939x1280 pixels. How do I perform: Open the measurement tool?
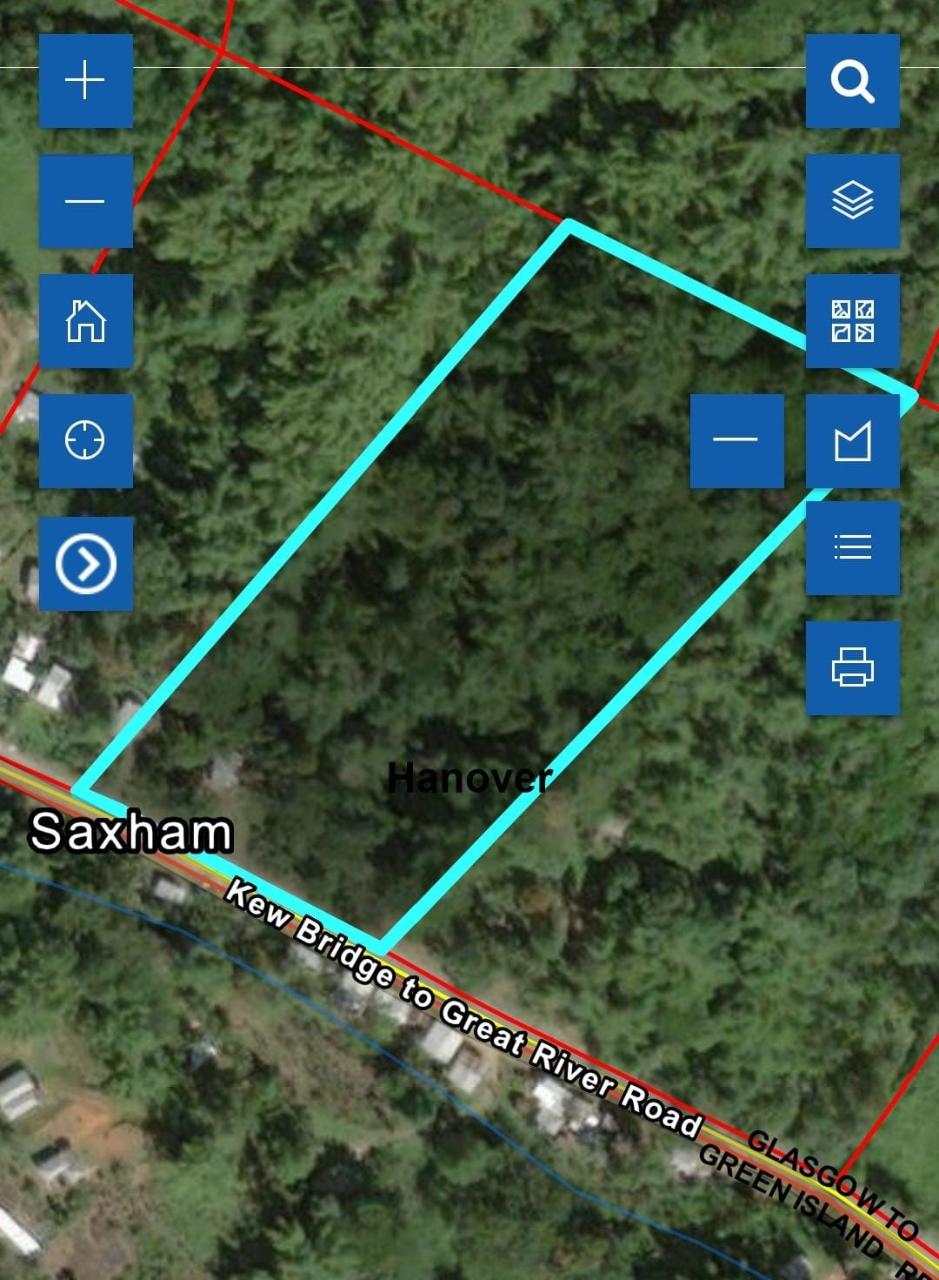[852, 441]
